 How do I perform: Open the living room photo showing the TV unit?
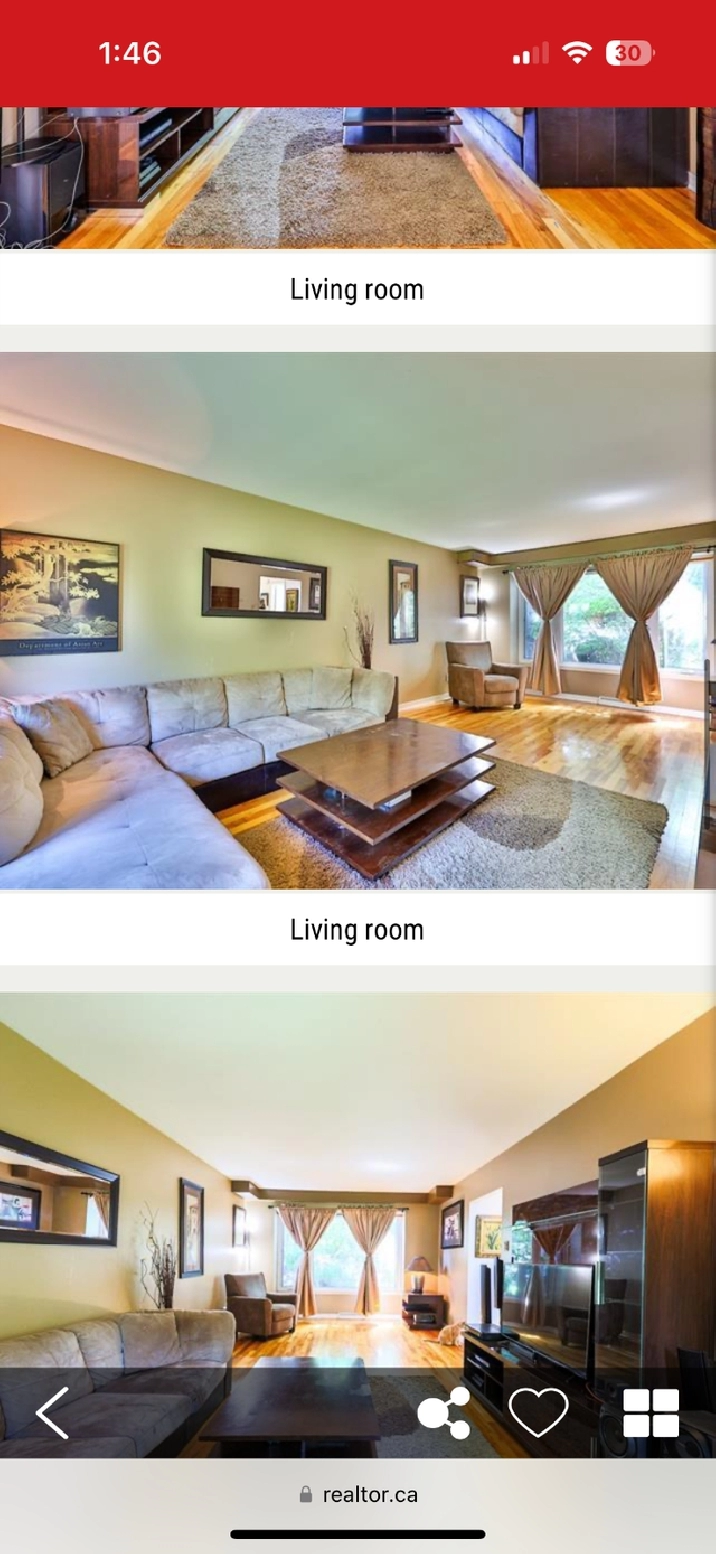[357, 1180]
